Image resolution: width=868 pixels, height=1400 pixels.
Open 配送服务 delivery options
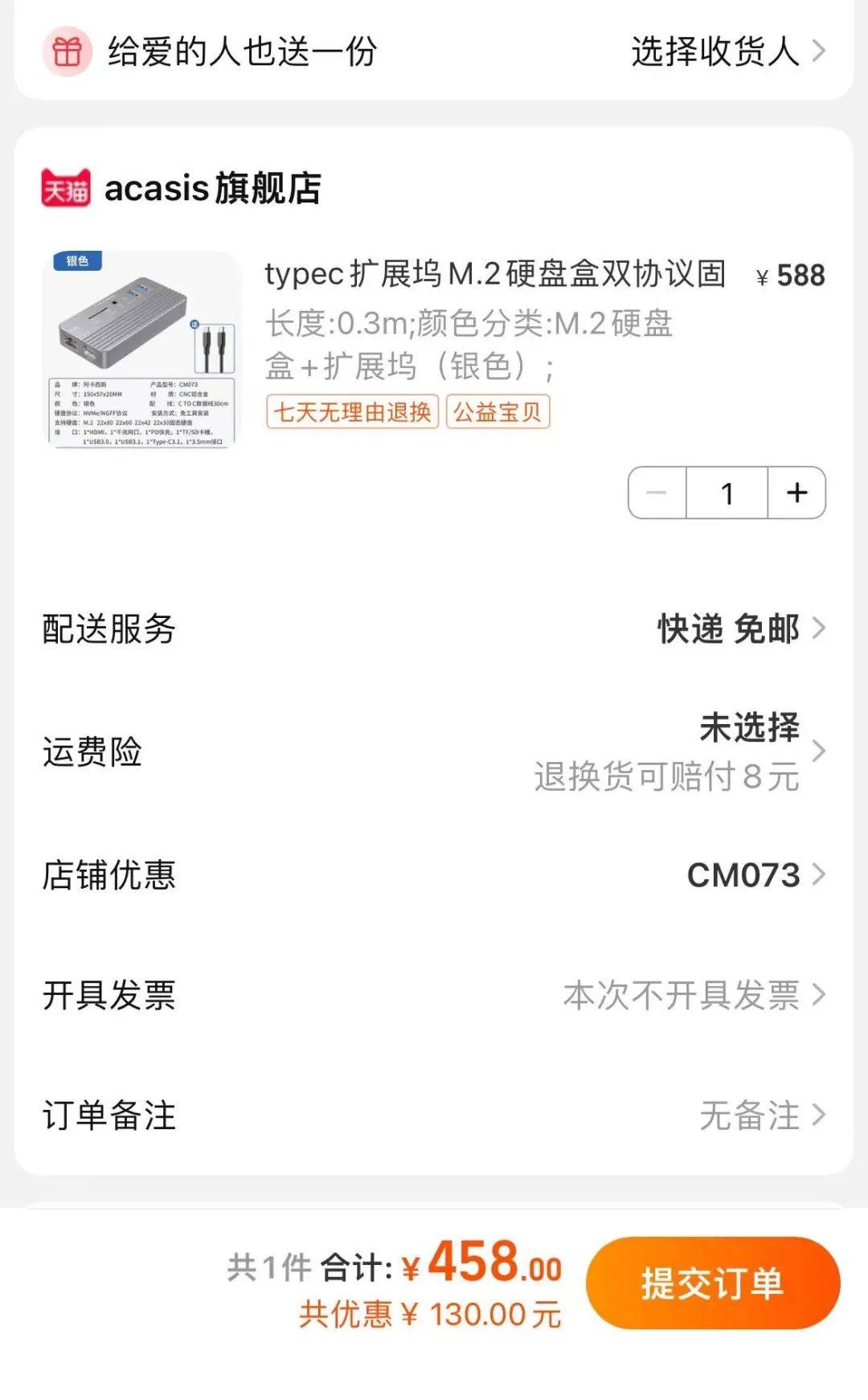434,628
